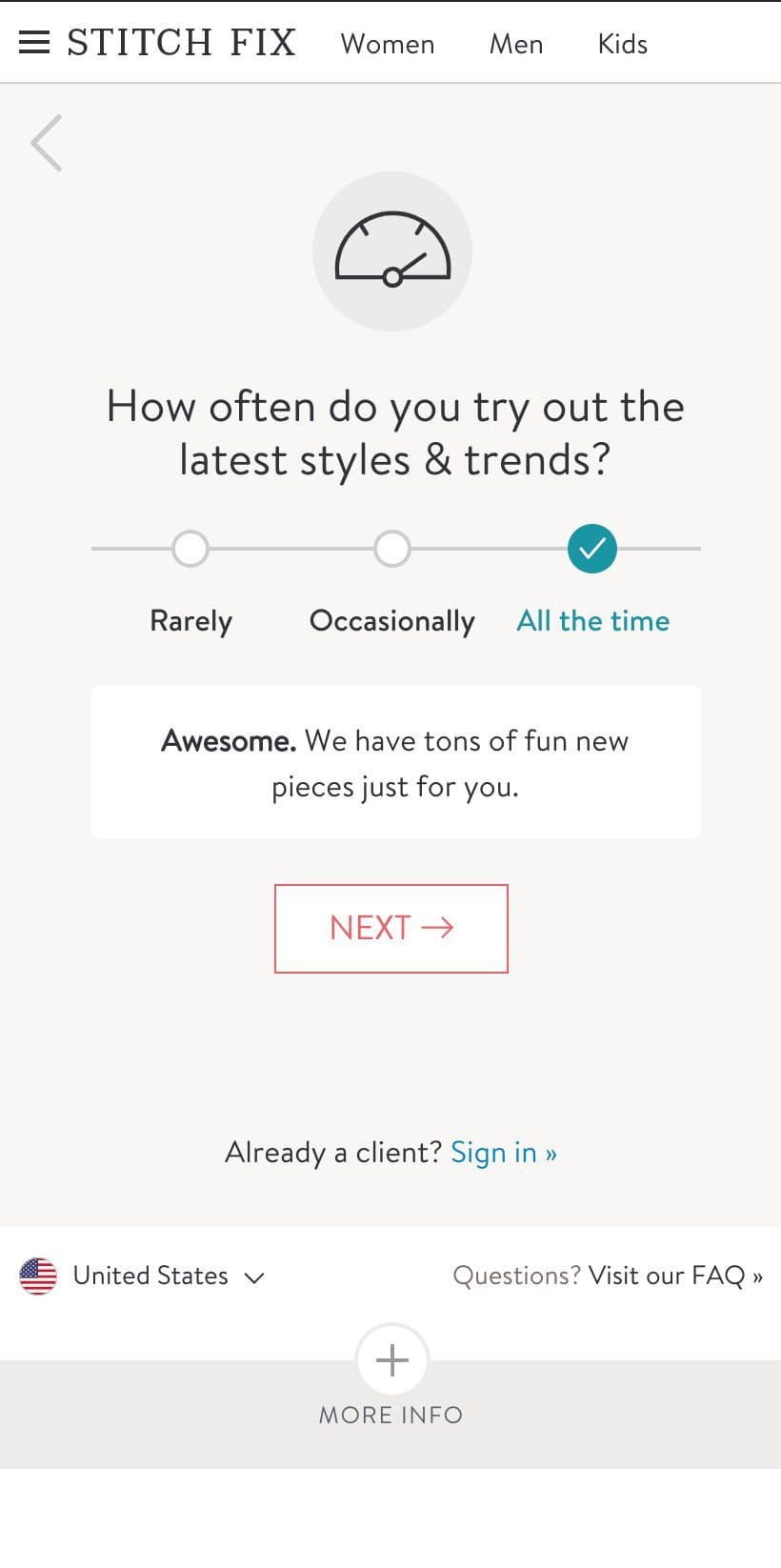Tap the Sign in link
Image resolution: width=781 pixels, height=1568 pixels.
tap(504, 1153)
